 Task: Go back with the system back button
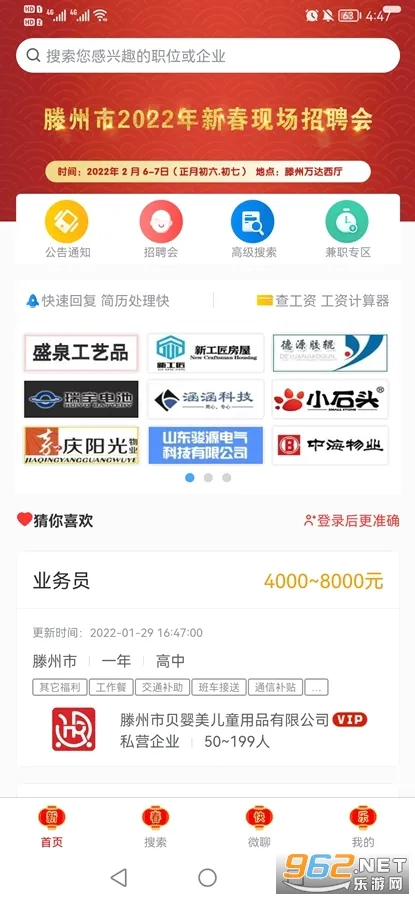(119, 877)
